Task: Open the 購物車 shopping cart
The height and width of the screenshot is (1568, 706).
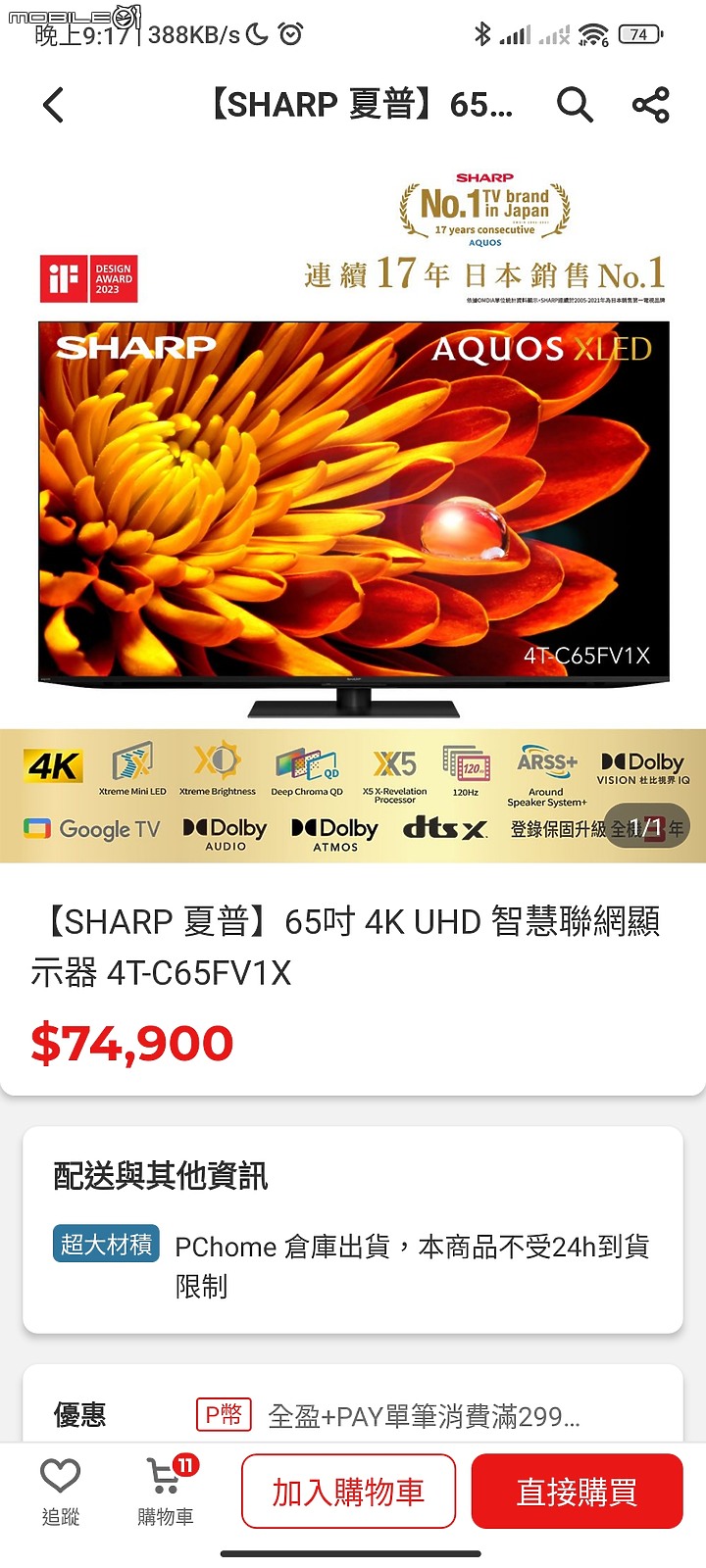Action: click(x=166, y=1490)
